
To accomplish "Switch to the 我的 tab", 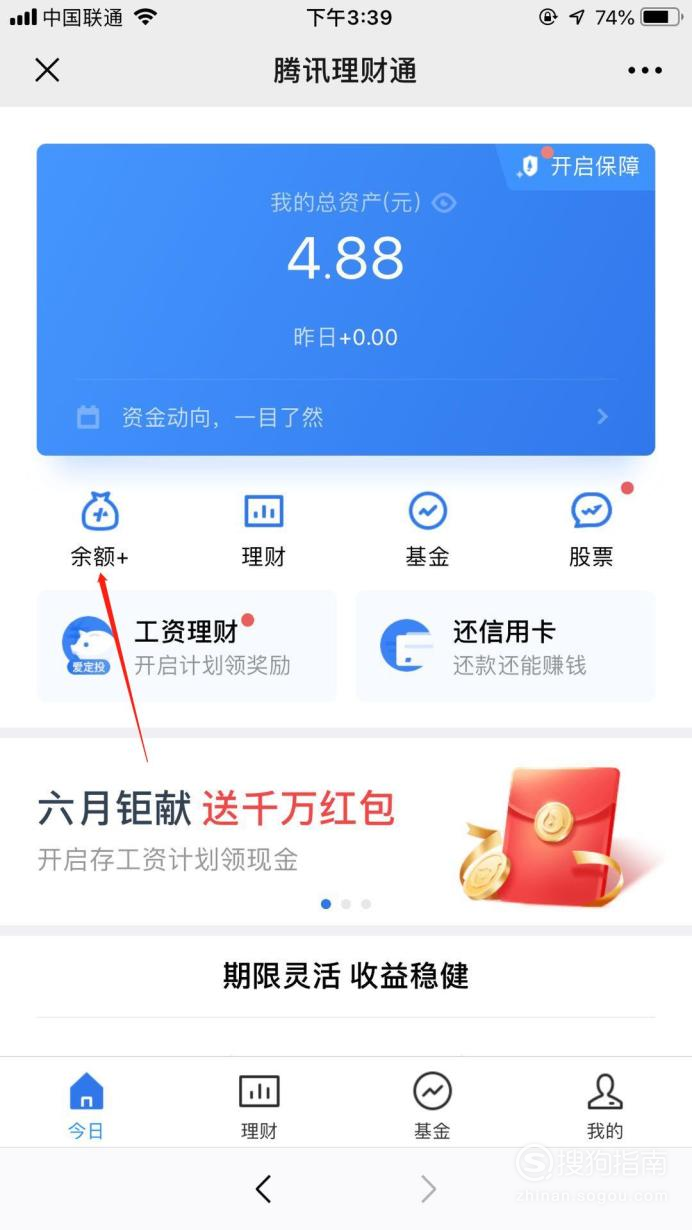I will click(605, 1105).
